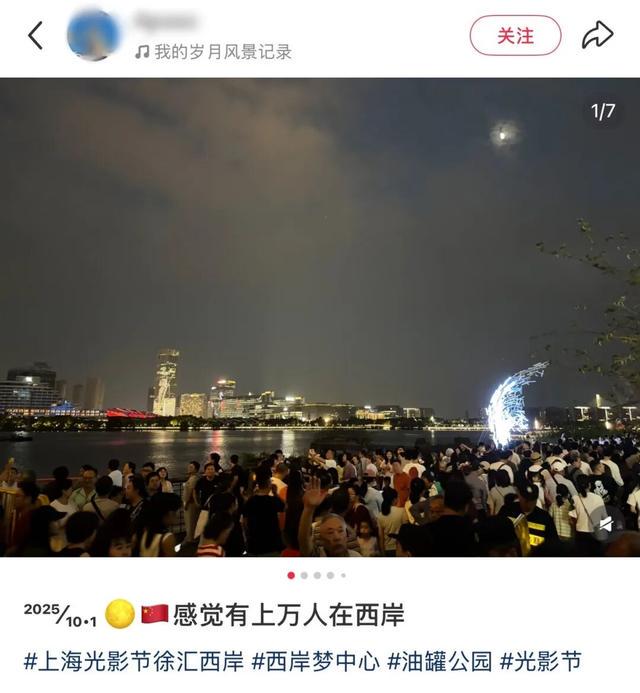The image size is (640, 693).
Task: Open the night crowd photo in full view
Action: point(320,300)
